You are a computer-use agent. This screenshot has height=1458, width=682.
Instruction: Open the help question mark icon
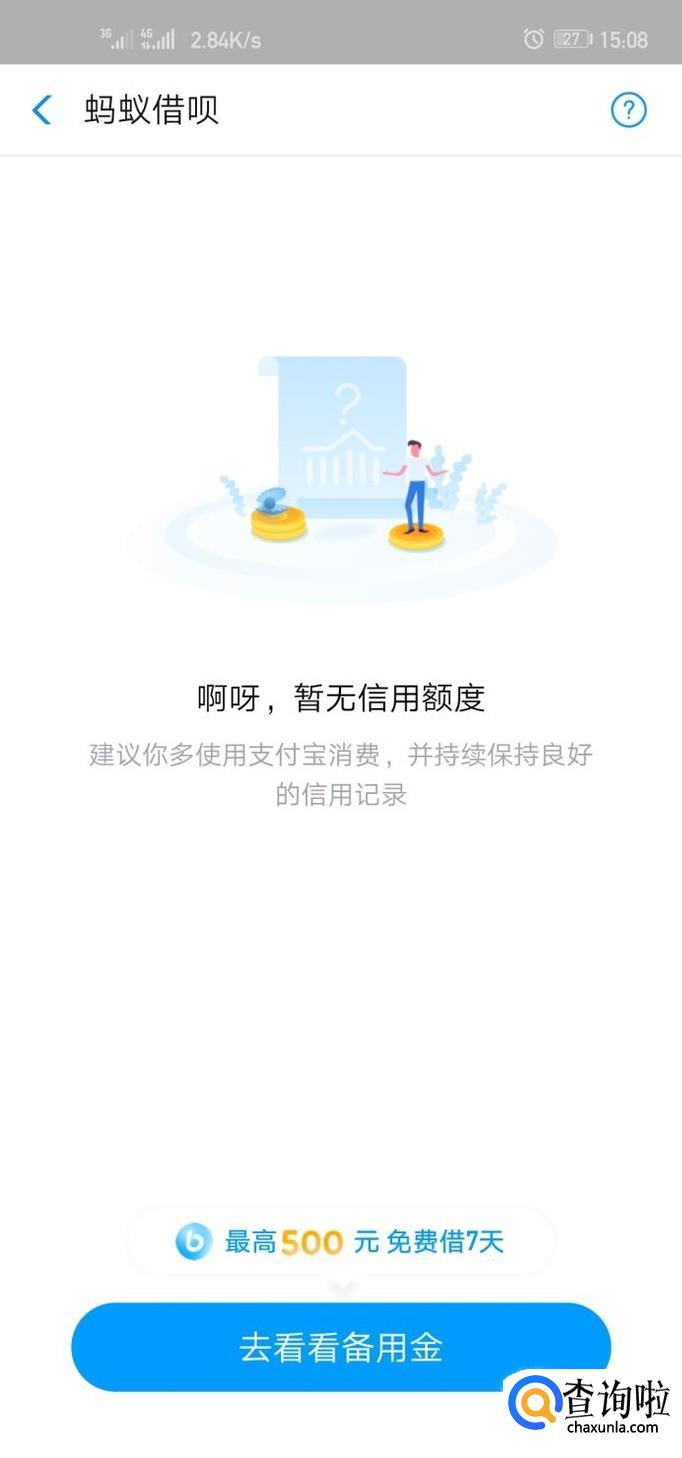(628, 110)
